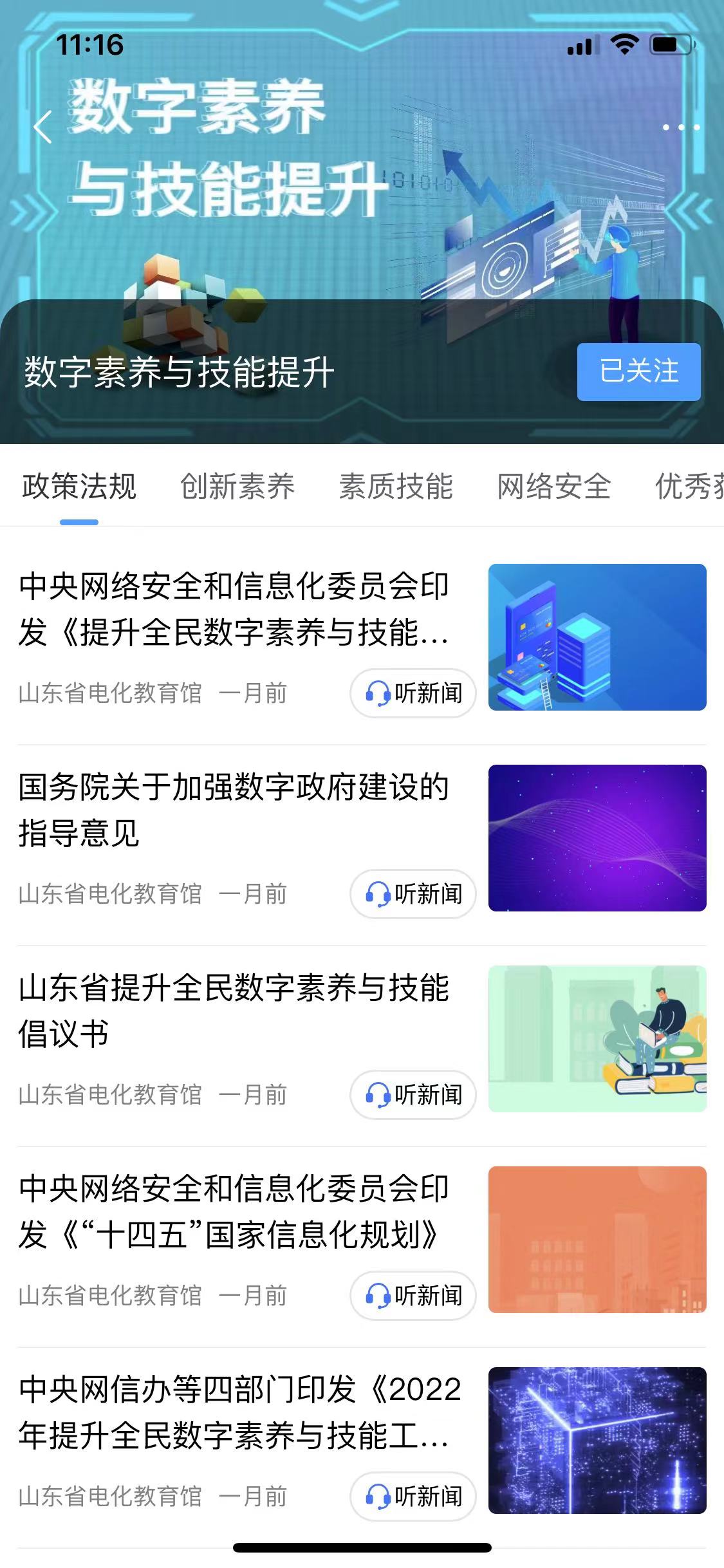Tap 听新闻 on the 中央网信办等四部门 article
The image size is (724, 1568).
tap(413, 1497)
